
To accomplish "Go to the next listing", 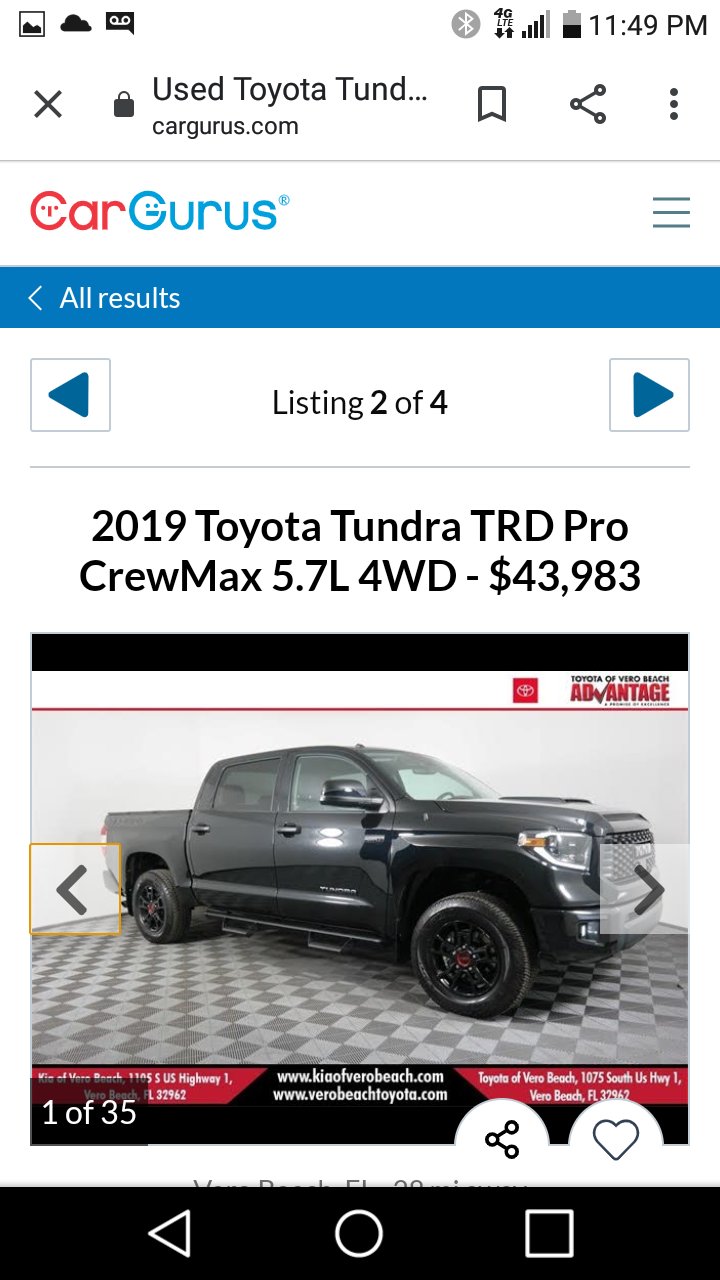I will point(650,395).
